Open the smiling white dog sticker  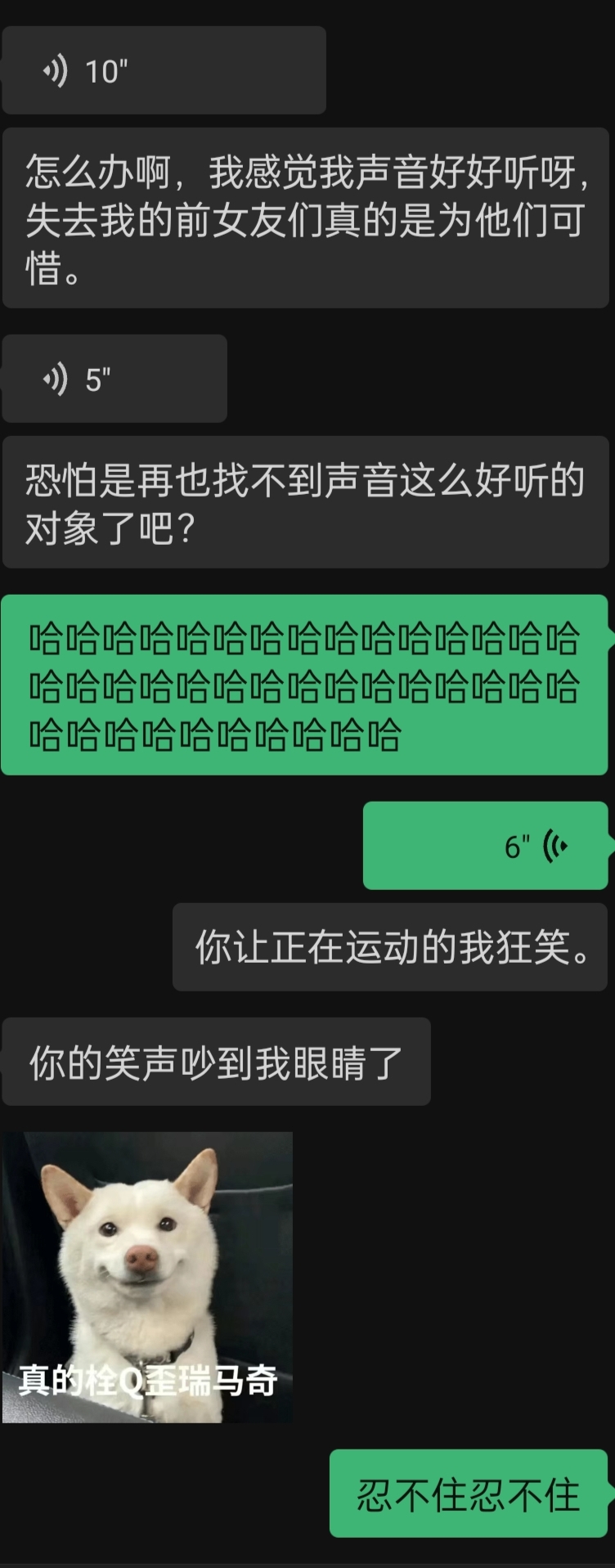pyautogui.click(x=147, y=1278)
